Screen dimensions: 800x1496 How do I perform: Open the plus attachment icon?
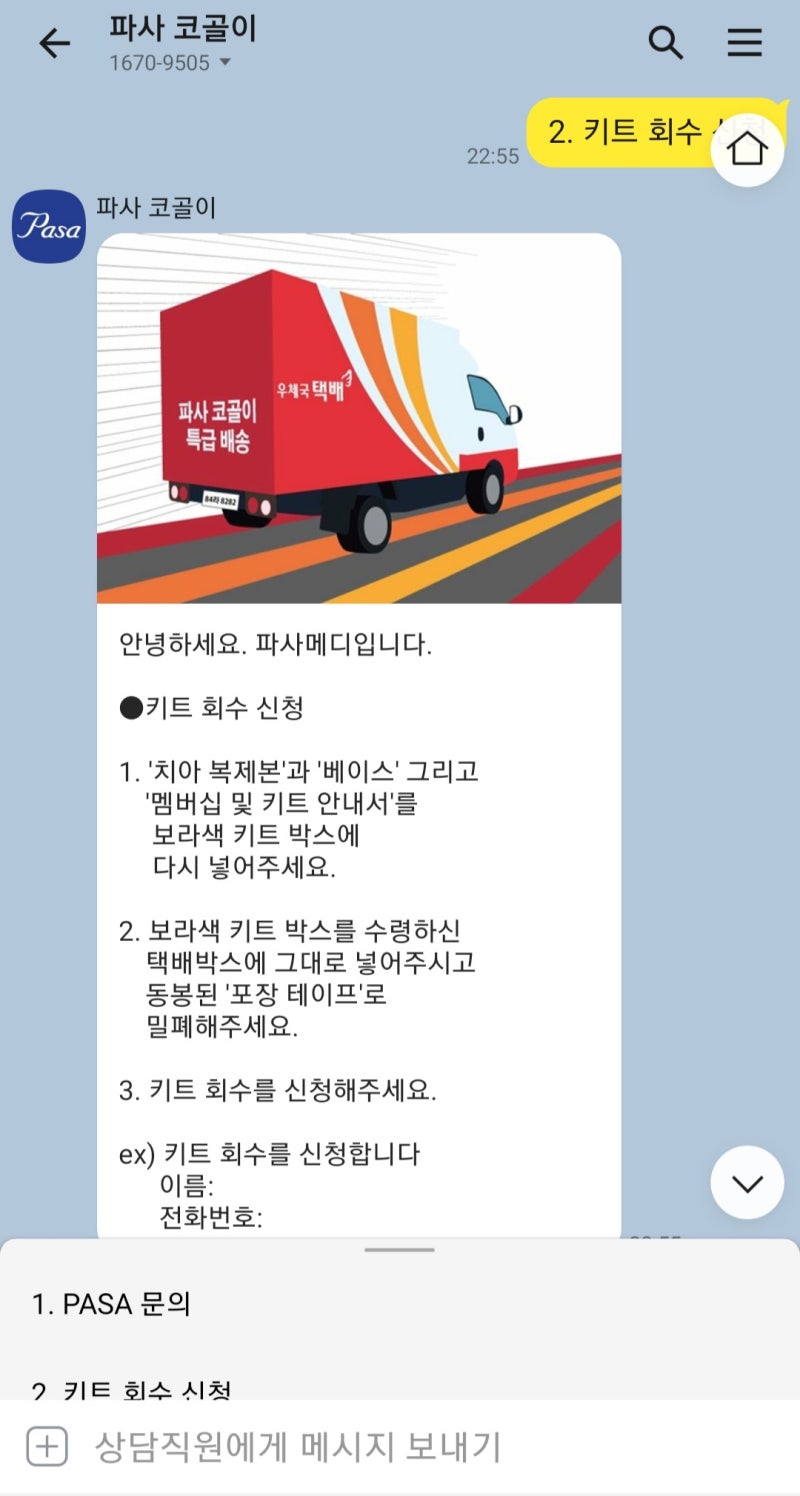pos(47,1447)
